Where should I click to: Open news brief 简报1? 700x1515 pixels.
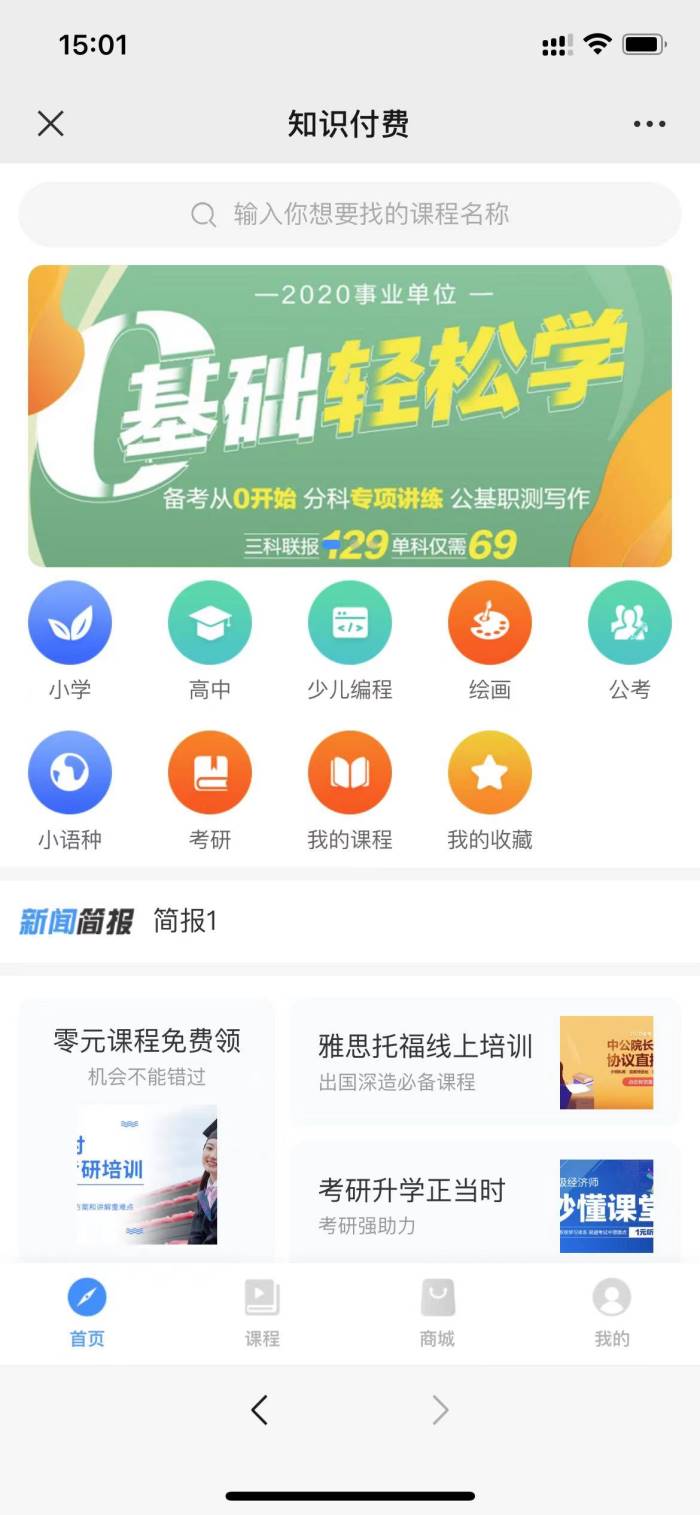click(185, 921)
